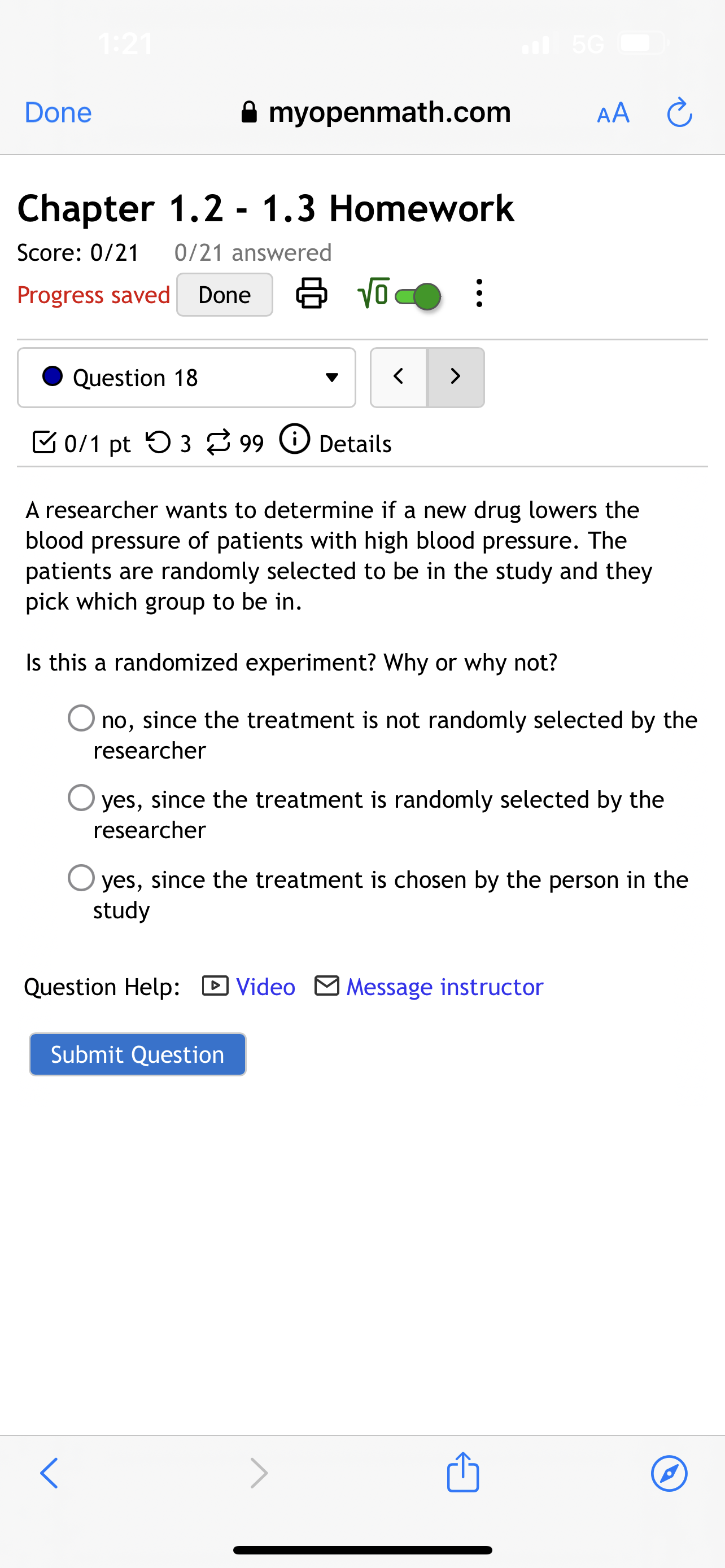Click the Details info icon
Screen dimensions: 725x1568
(295, 441)
